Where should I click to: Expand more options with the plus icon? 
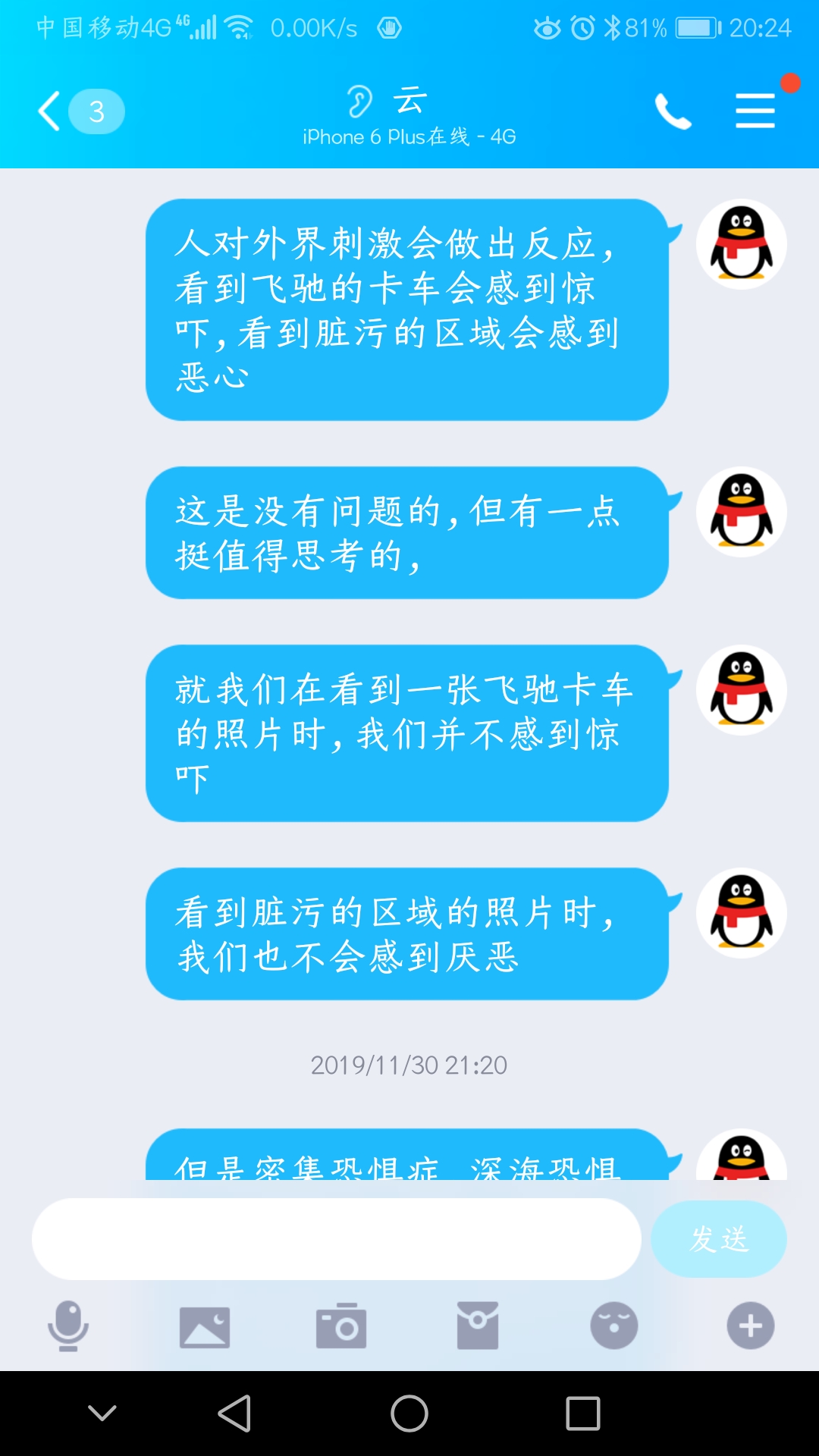point(751,1326)
